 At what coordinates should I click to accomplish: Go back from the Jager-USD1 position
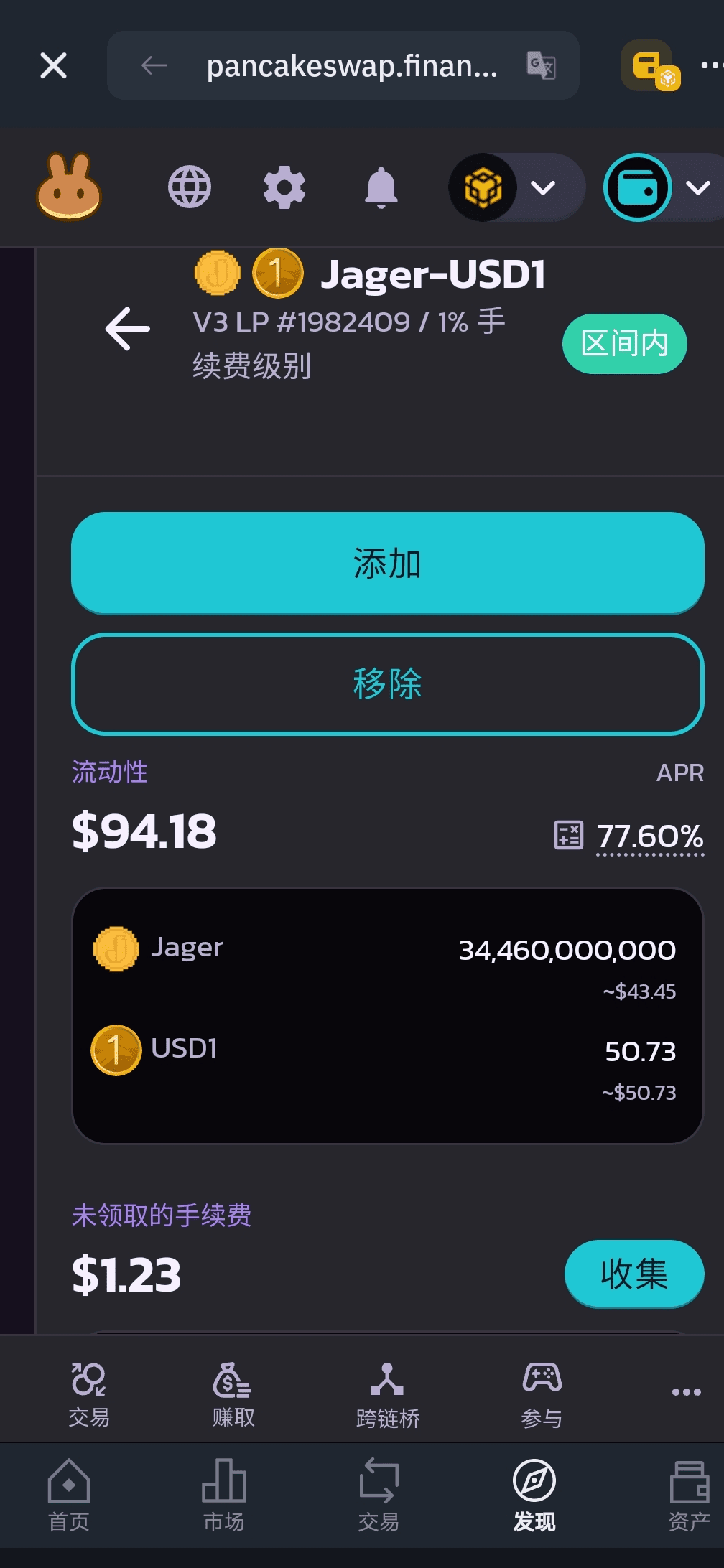click(x=128, y=329)
